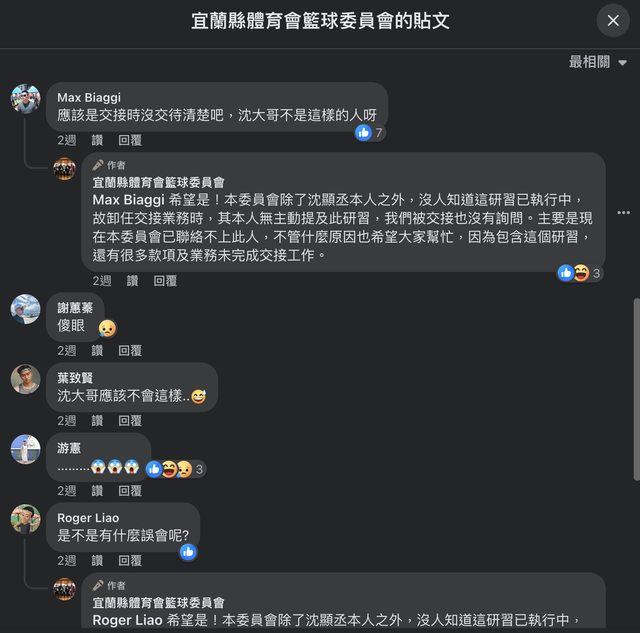
Task: Reply to Roger Liao's comment
Action: tap(130, 561)
